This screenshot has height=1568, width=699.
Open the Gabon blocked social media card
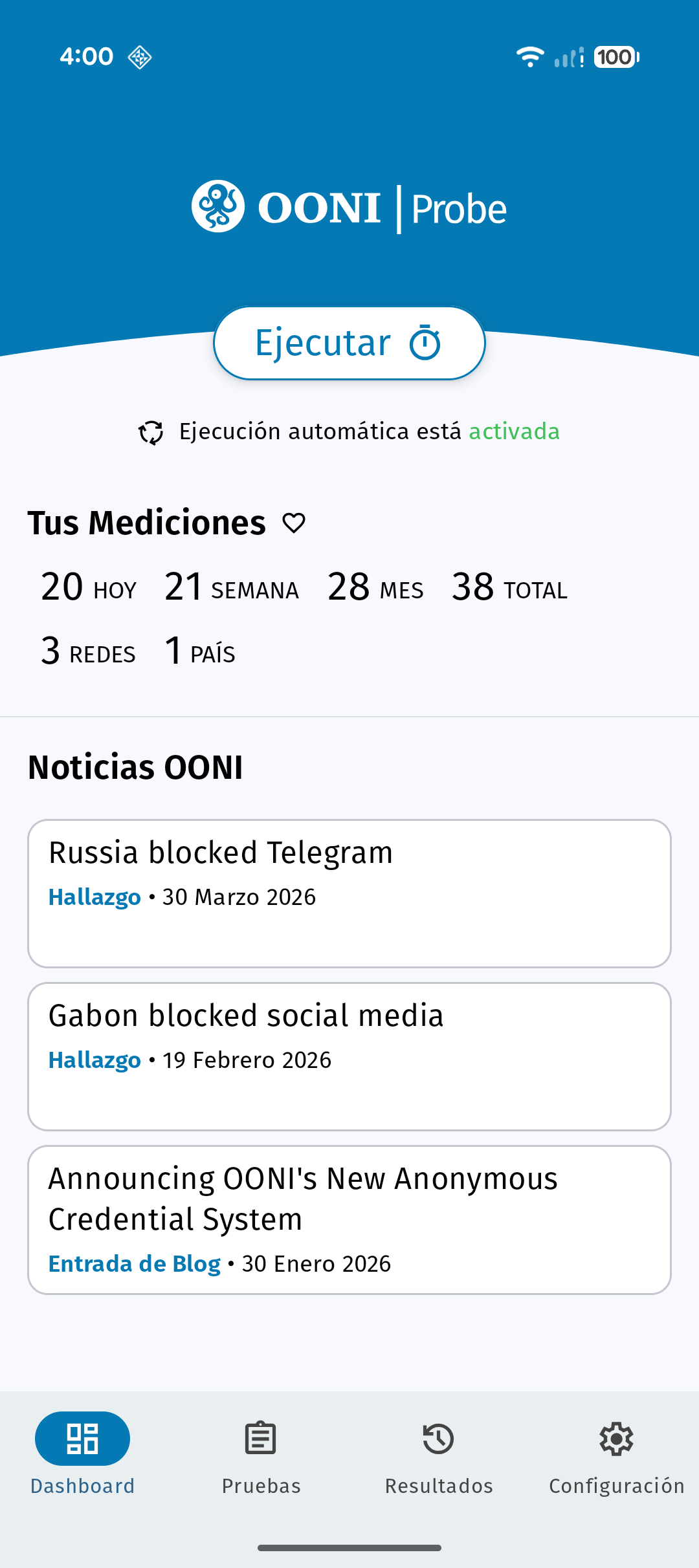point(349,1056)
